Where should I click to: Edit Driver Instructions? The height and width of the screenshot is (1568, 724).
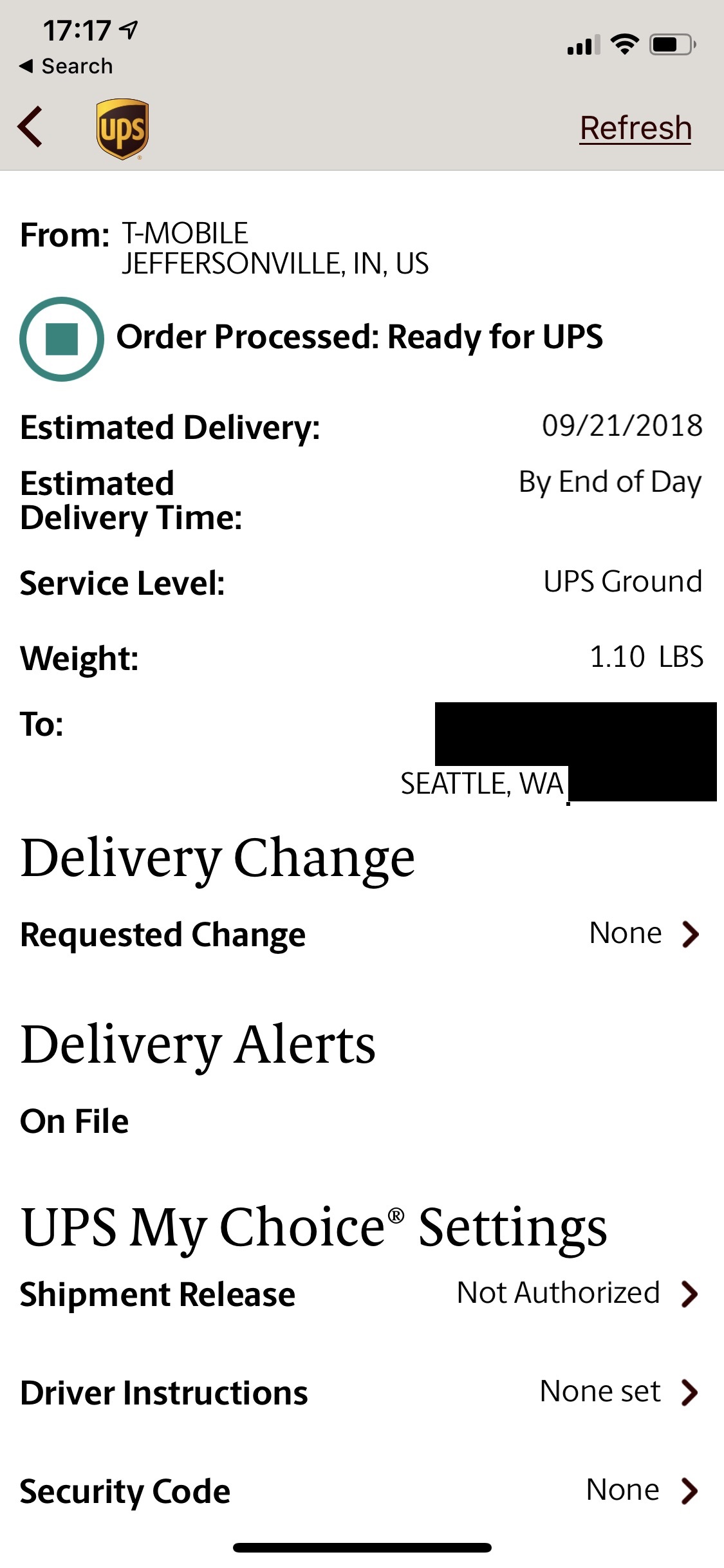362,1393
